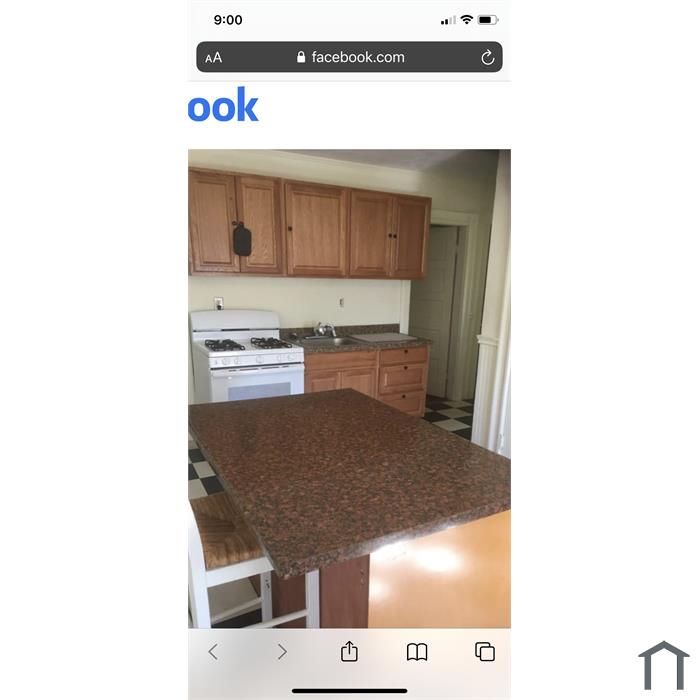
Task: Go back to the previous page
Action: (x=213, y=652)
